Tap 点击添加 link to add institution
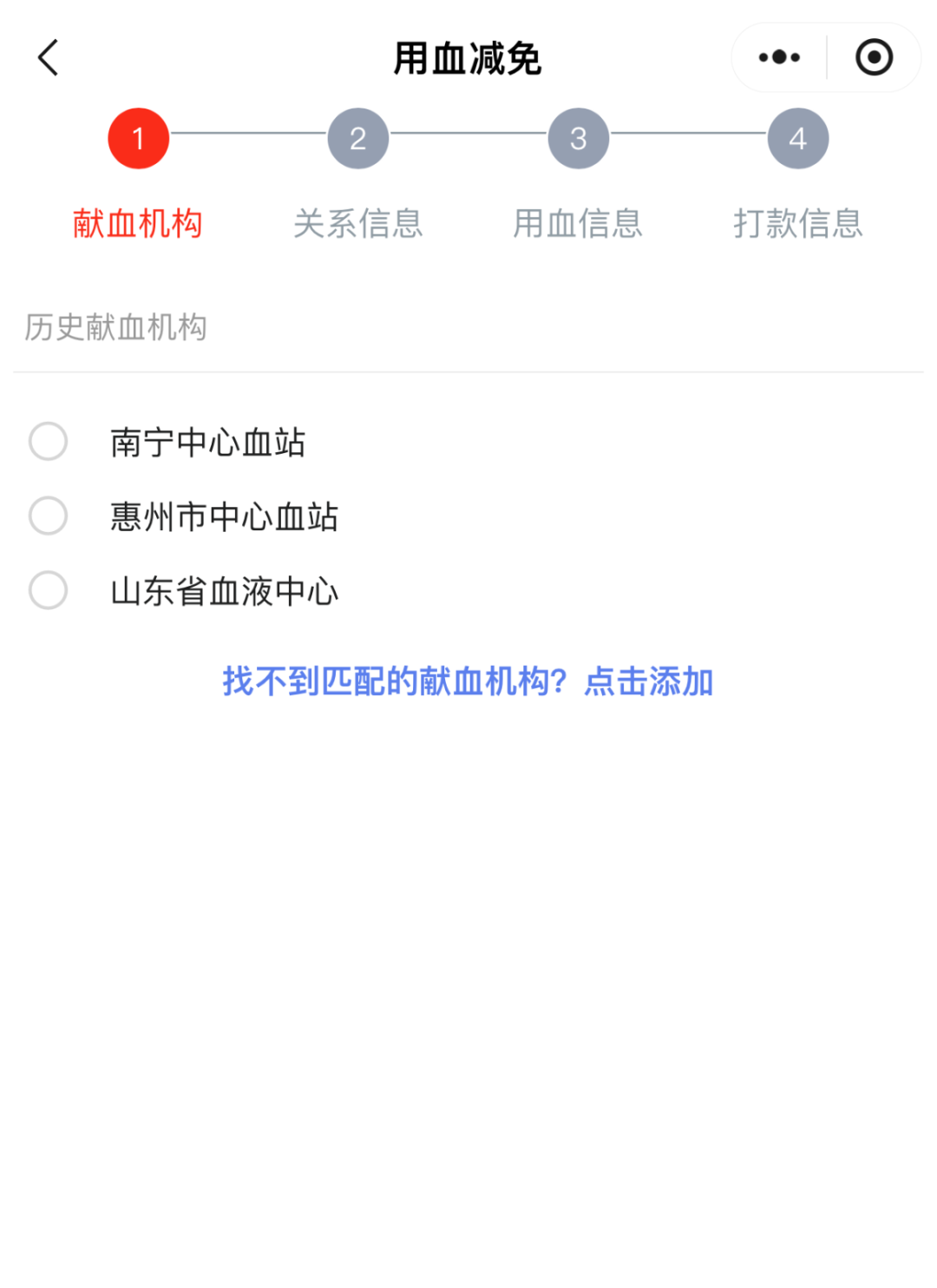Viewport: 937px width, 1288px height. [648, 681]
